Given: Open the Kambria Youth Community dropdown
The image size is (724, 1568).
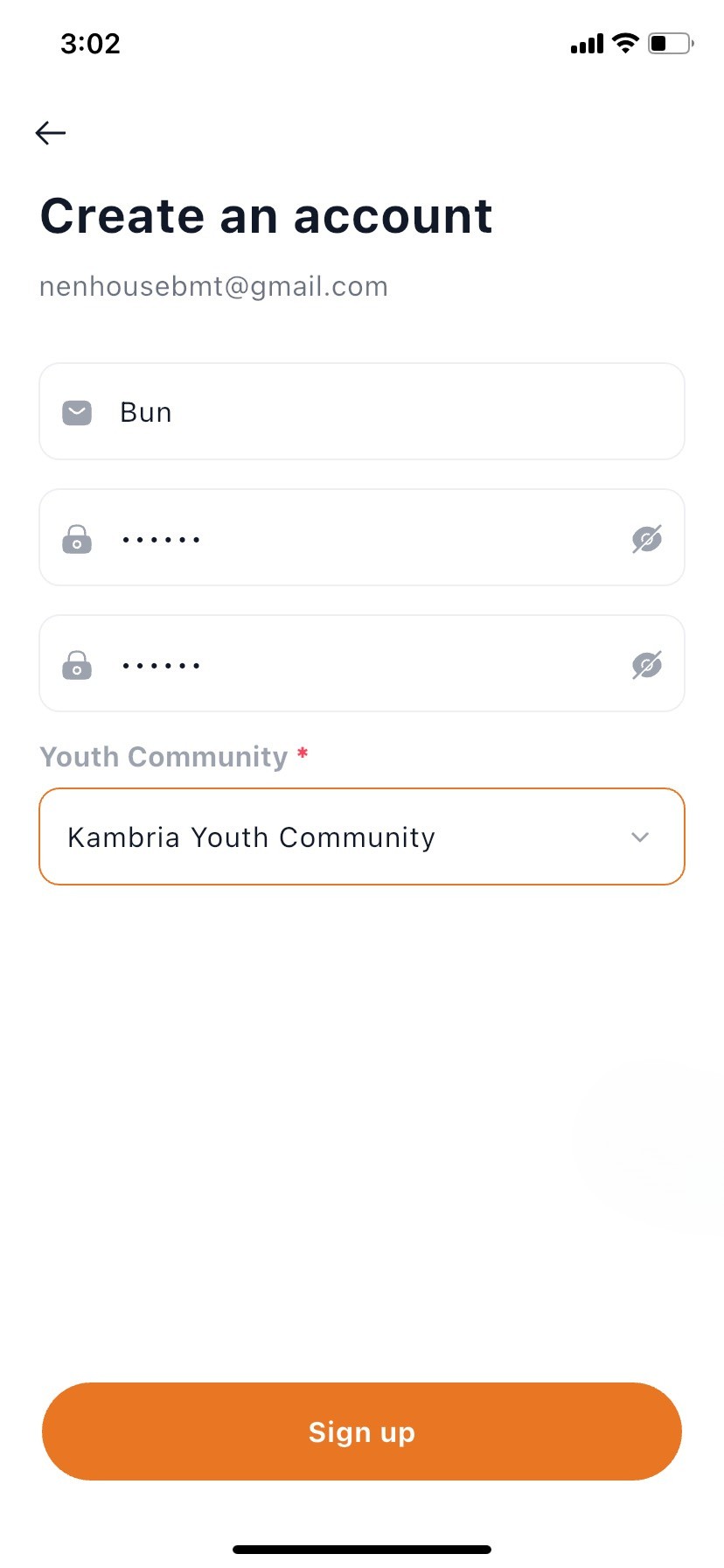Looking at the screenshot, I should (x=362, y=836).
